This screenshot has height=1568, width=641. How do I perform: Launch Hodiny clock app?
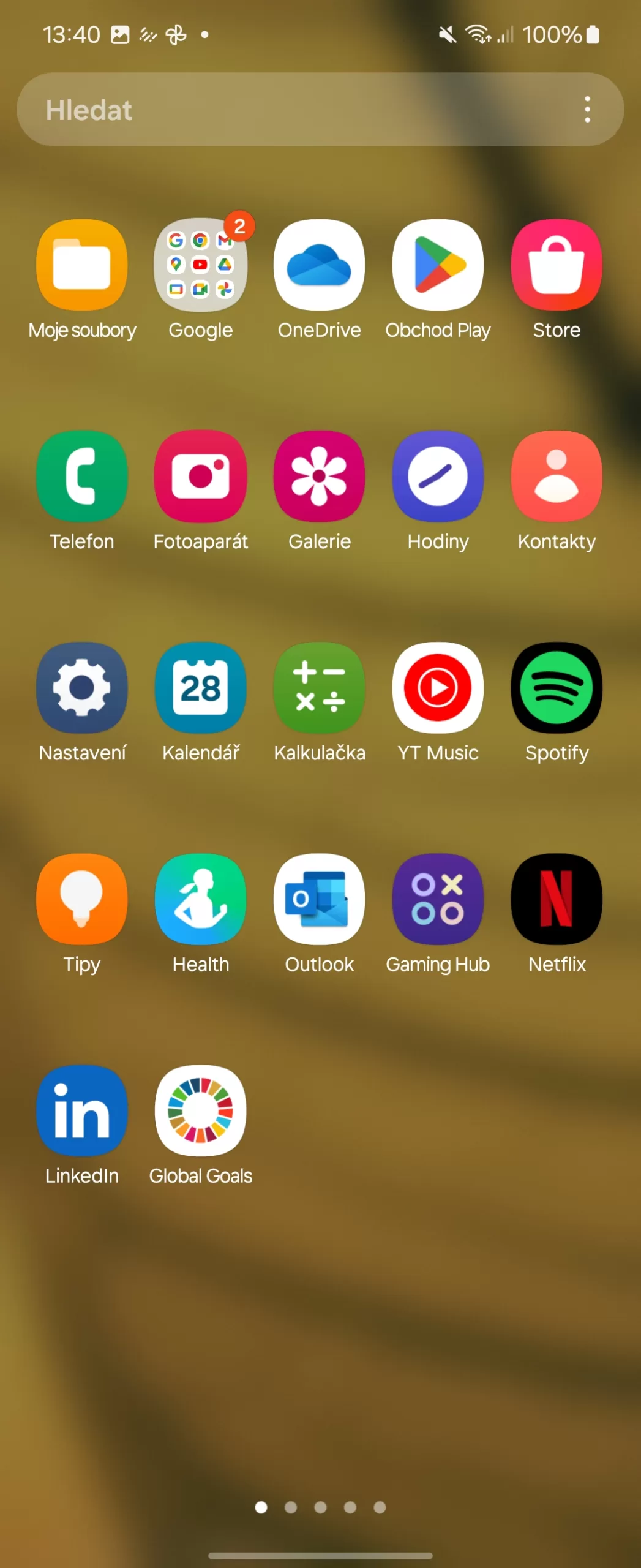[x=438, y=477]
